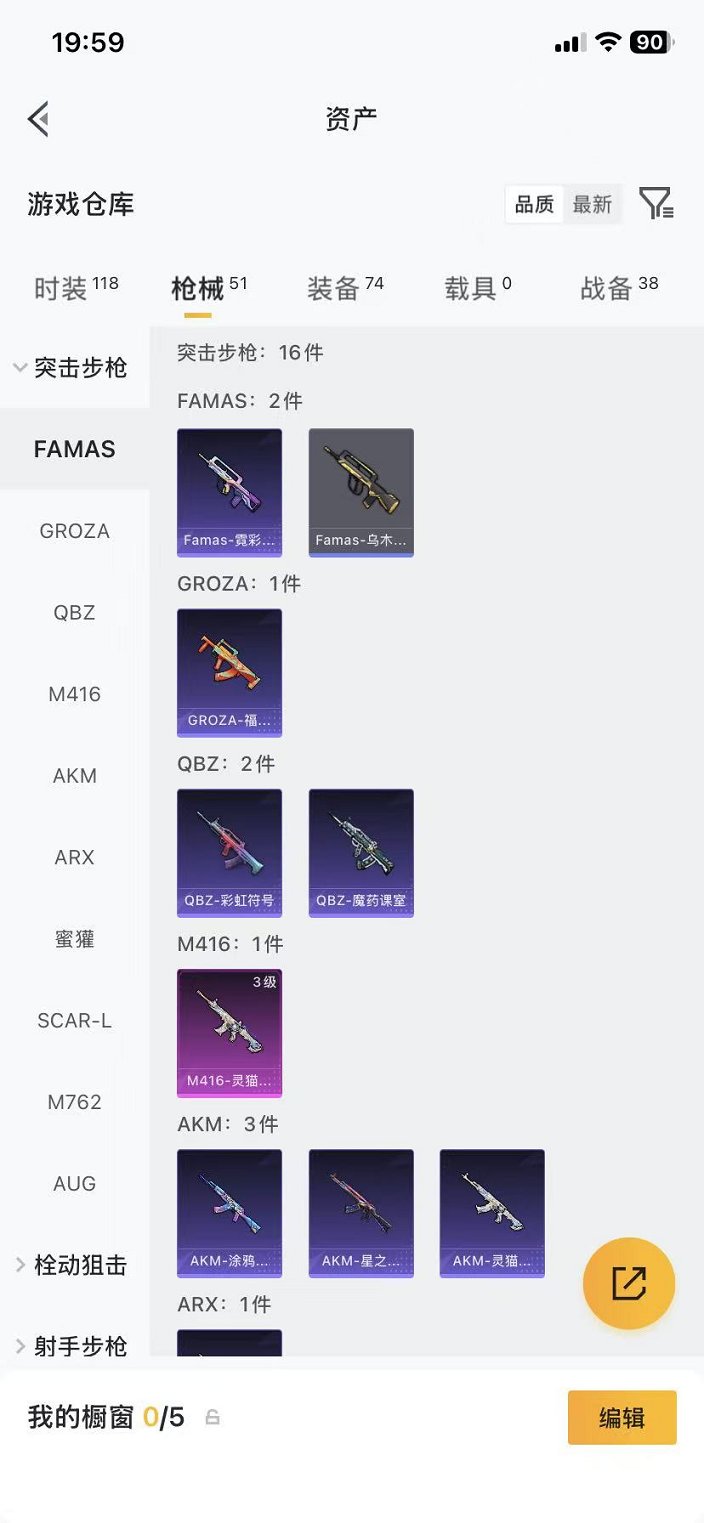Screen dimensions: 704x1523
Task: Open the 战备 tab
Action: 618,288
